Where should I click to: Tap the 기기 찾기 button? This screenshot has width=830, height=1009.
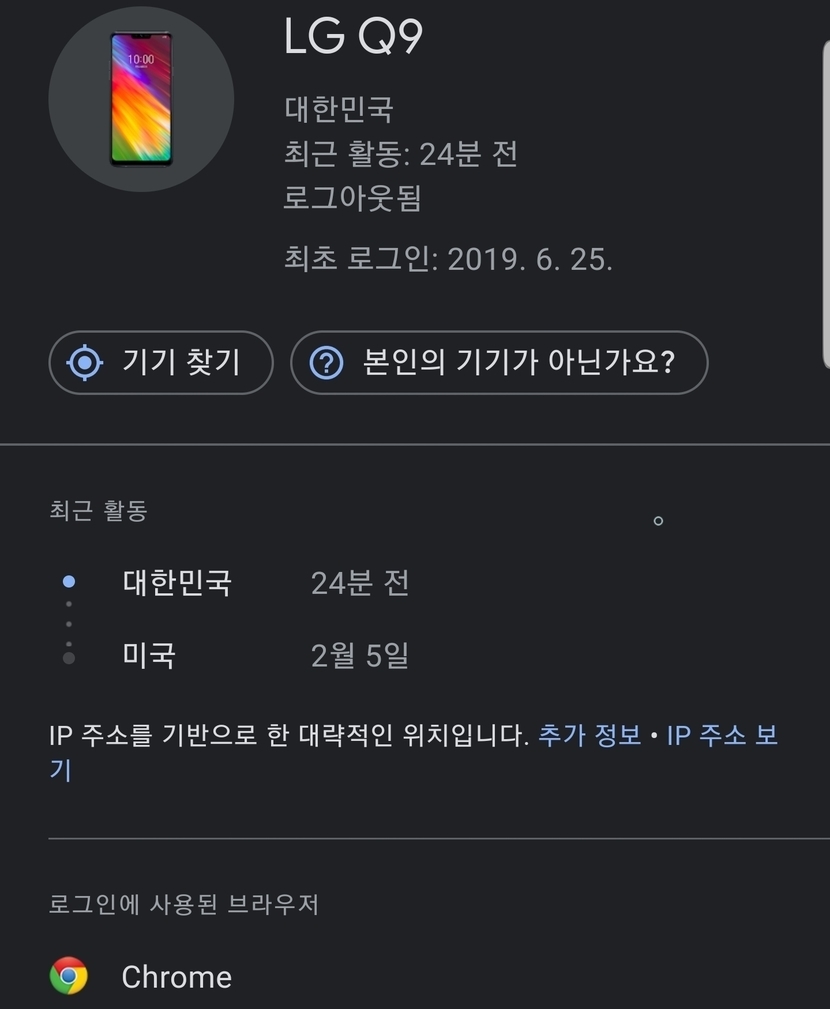[x=160, y=362]
